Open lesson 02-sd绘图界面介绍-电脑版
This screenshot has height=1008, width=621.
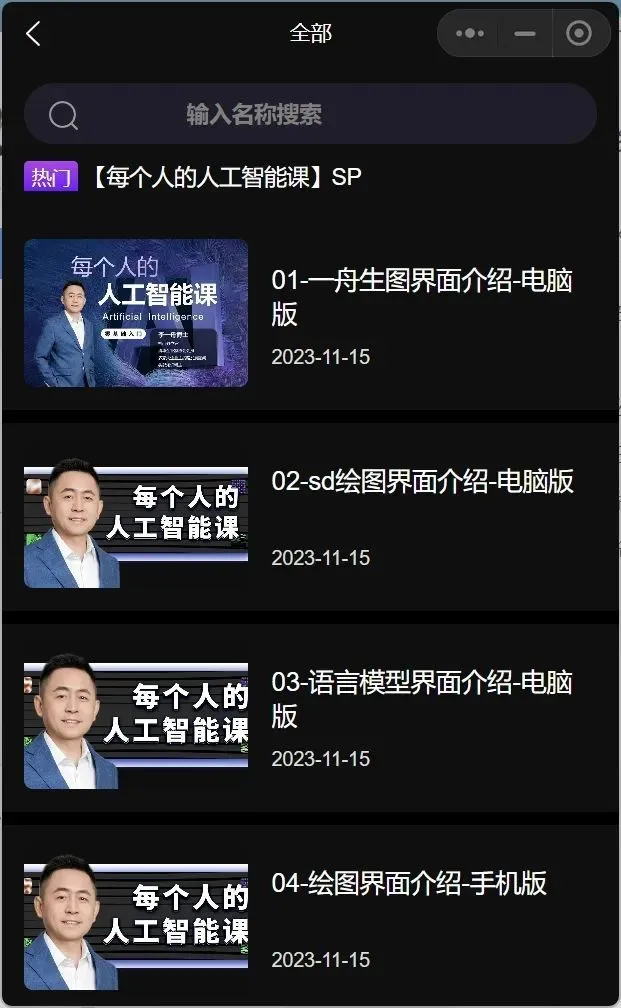pyautogui.click(x=422, y=481)
